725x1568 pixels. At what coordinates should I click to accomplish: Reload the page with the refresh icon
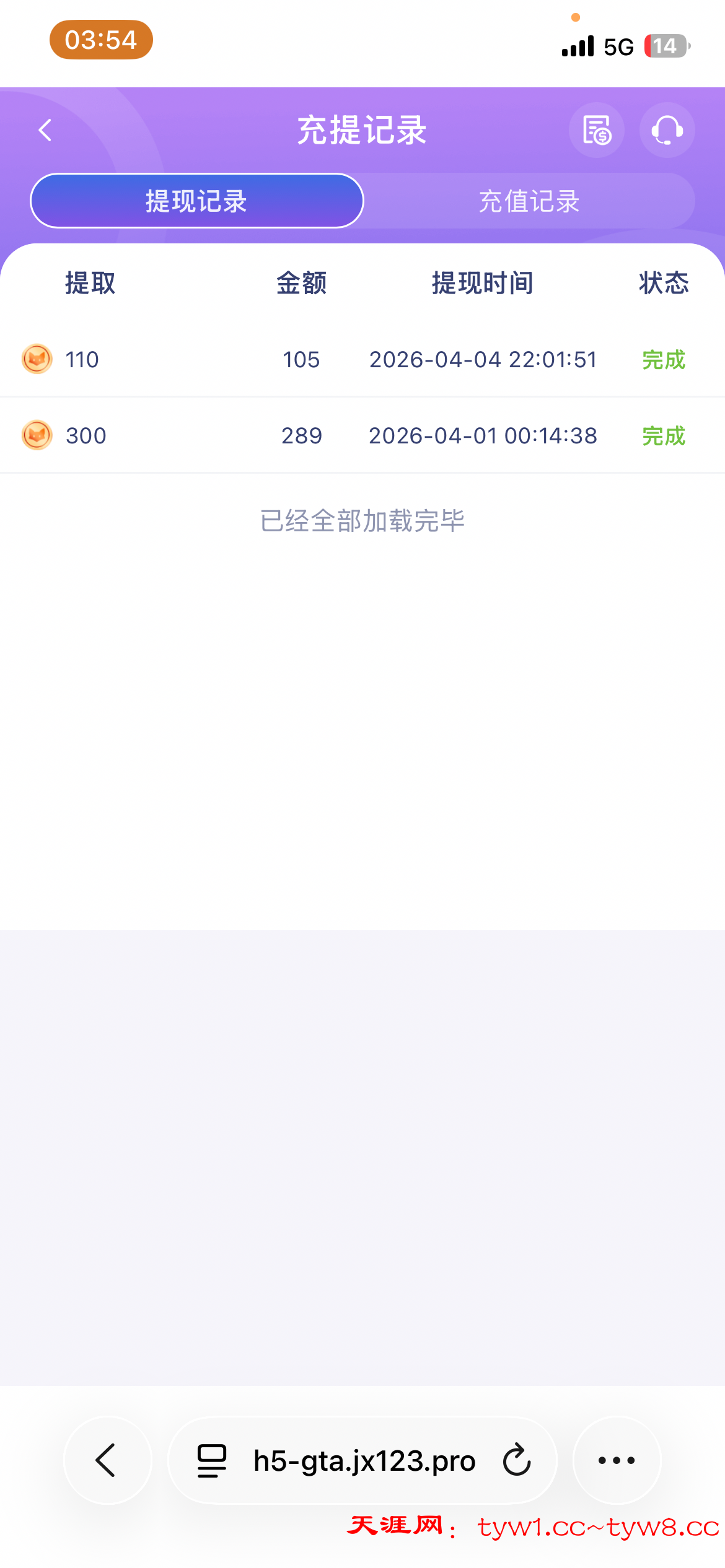point(516,1461)
